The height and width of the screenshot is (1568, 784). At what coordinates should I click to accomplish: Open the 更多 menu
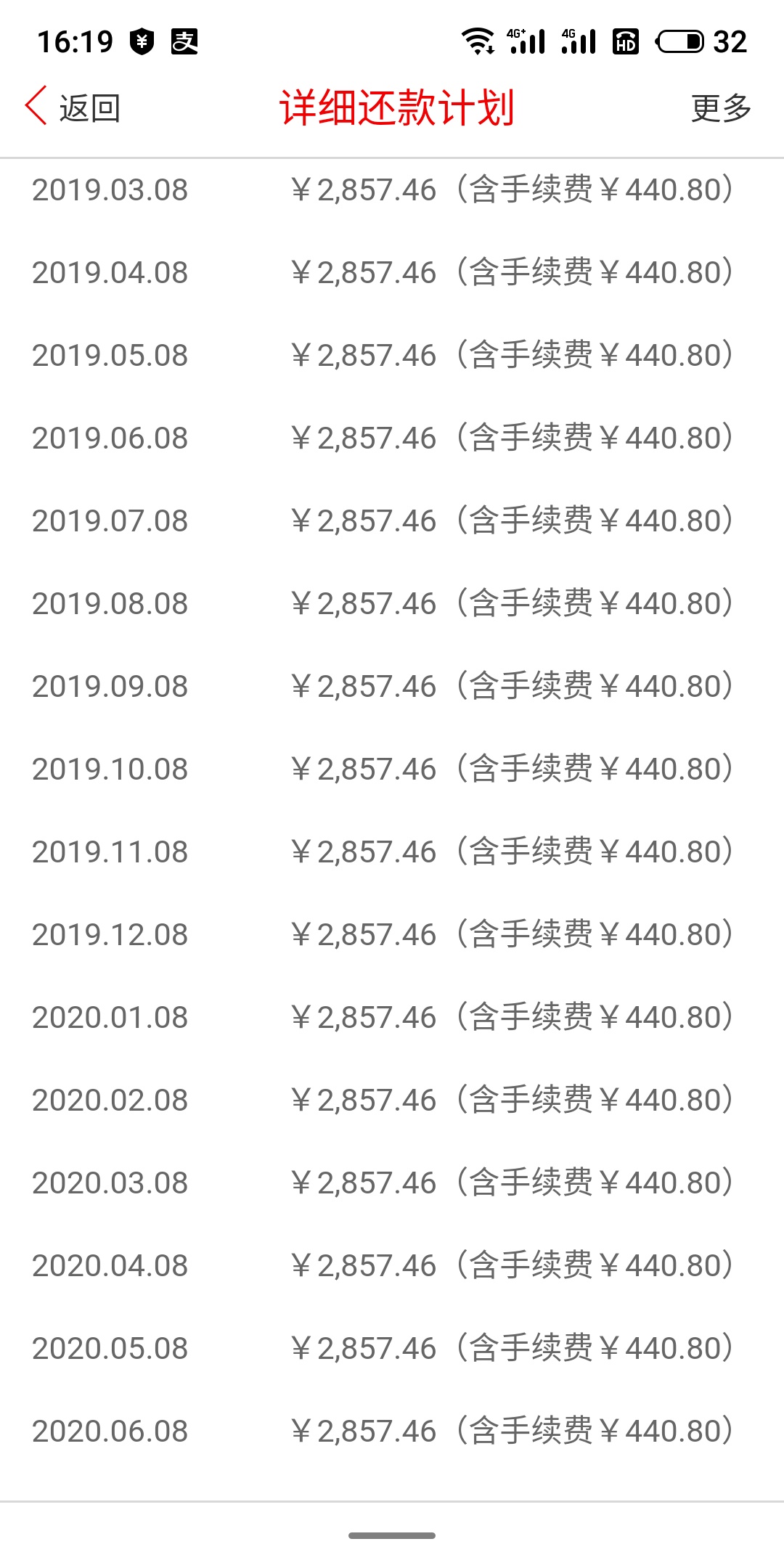click(721, 108)
